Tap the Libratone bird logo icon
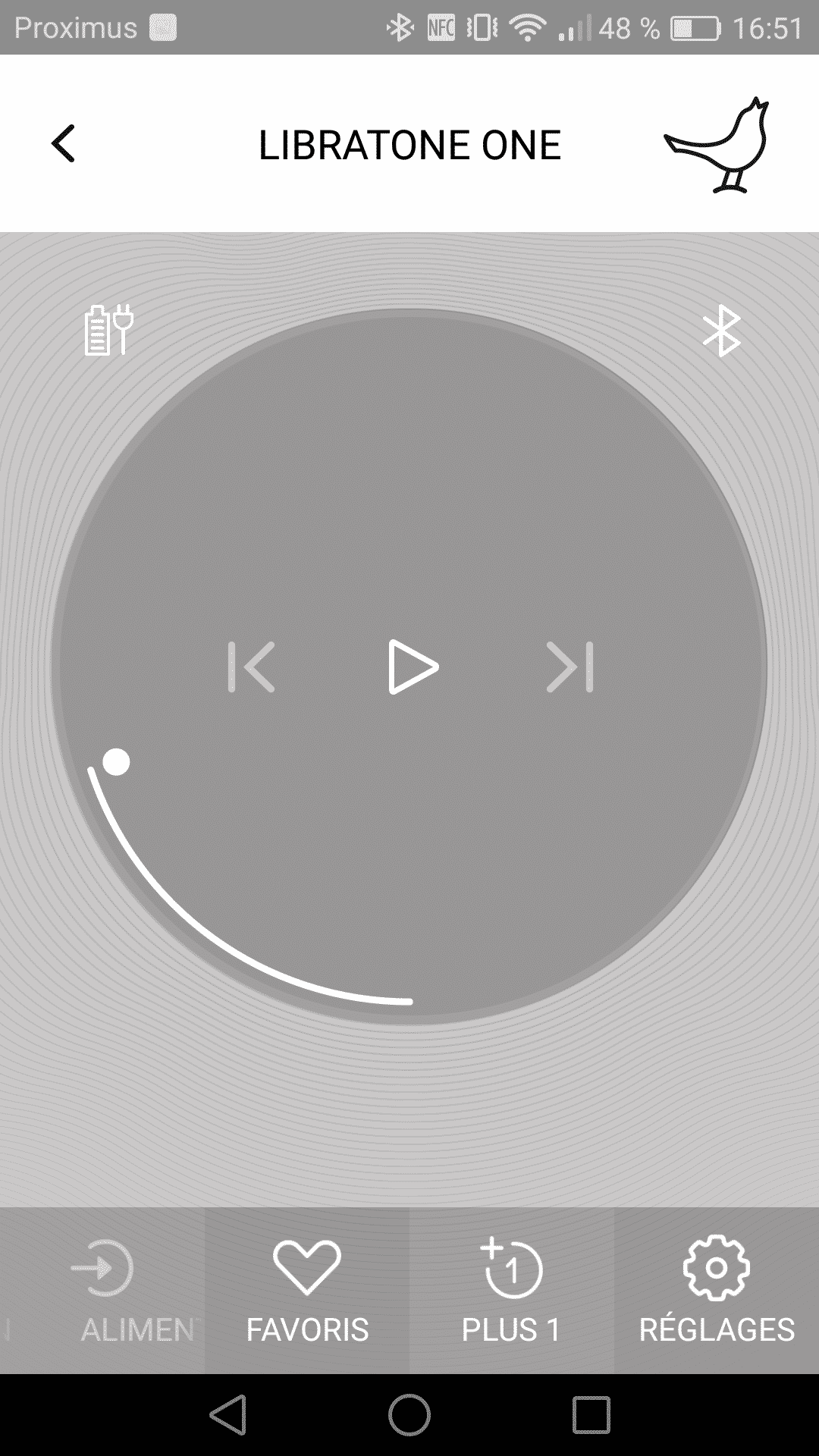 point(717,144)
